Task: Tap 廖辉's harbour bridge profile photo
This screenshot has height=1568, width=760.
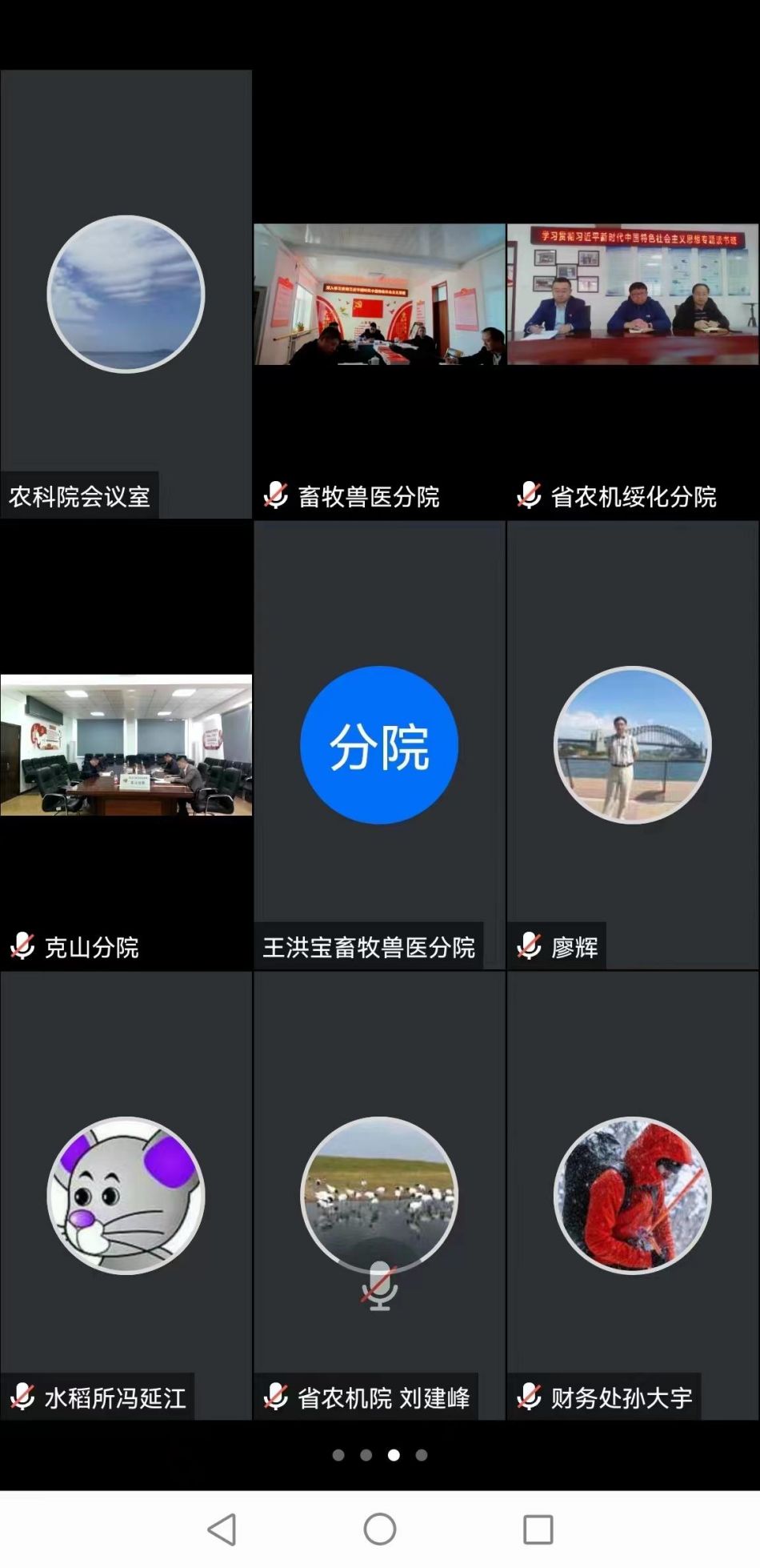Action: point(630,743)
